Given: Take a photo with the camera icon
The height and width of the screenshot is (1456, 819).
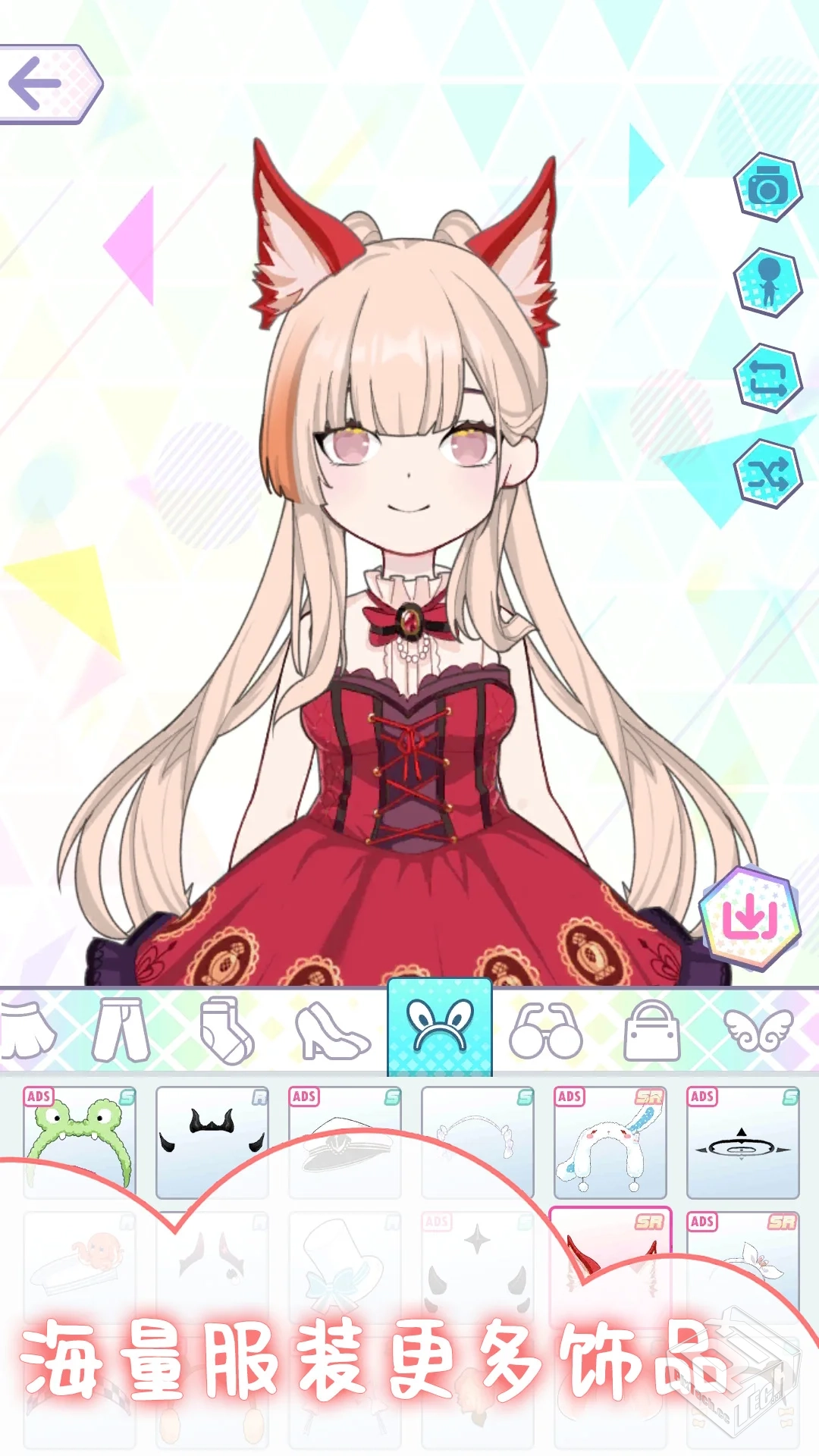Looking at the screenshot, I should 767,187.
